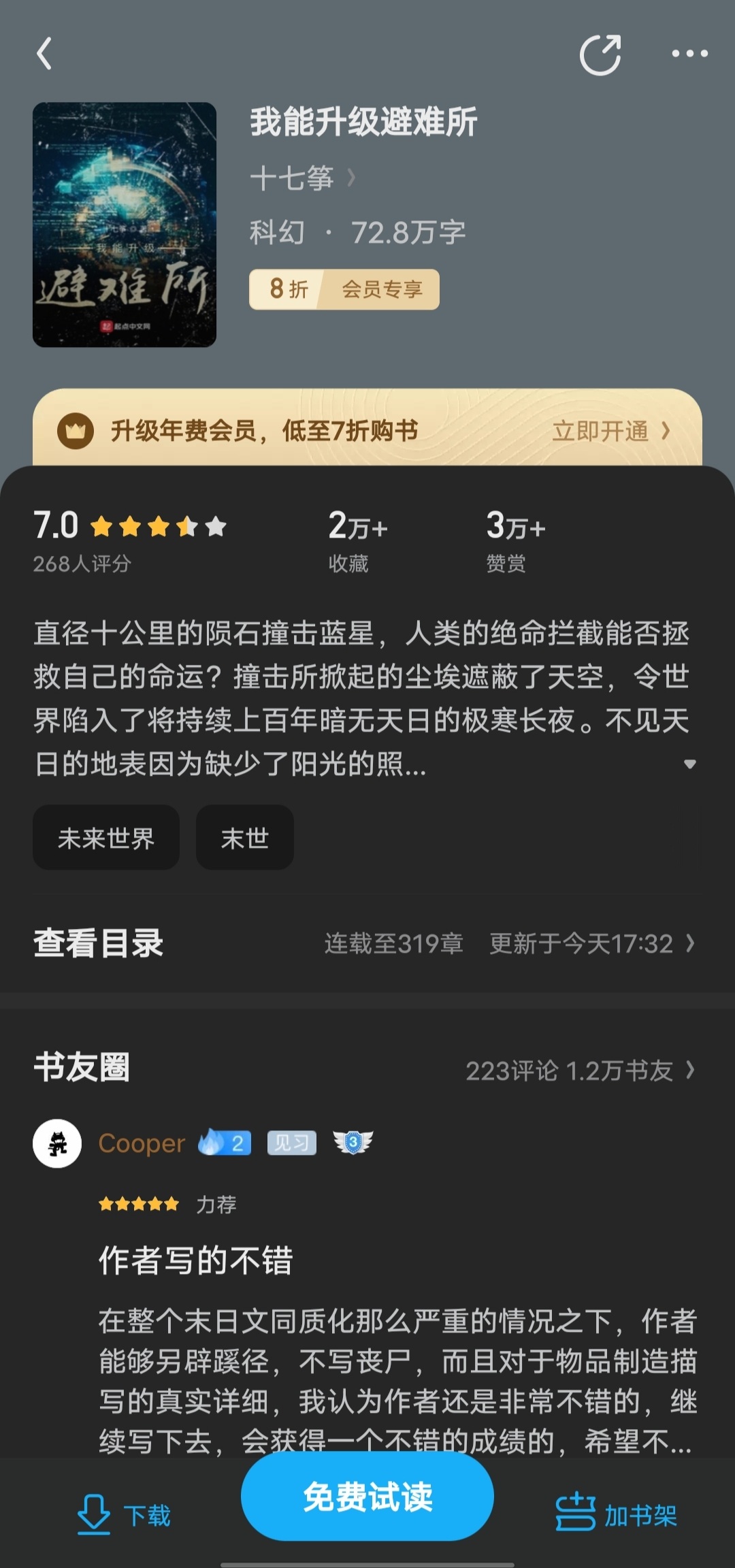Tap the 8折 会员专享 badge
Viewport: 735px width, 1568px height.
click(x=344, y=289)
